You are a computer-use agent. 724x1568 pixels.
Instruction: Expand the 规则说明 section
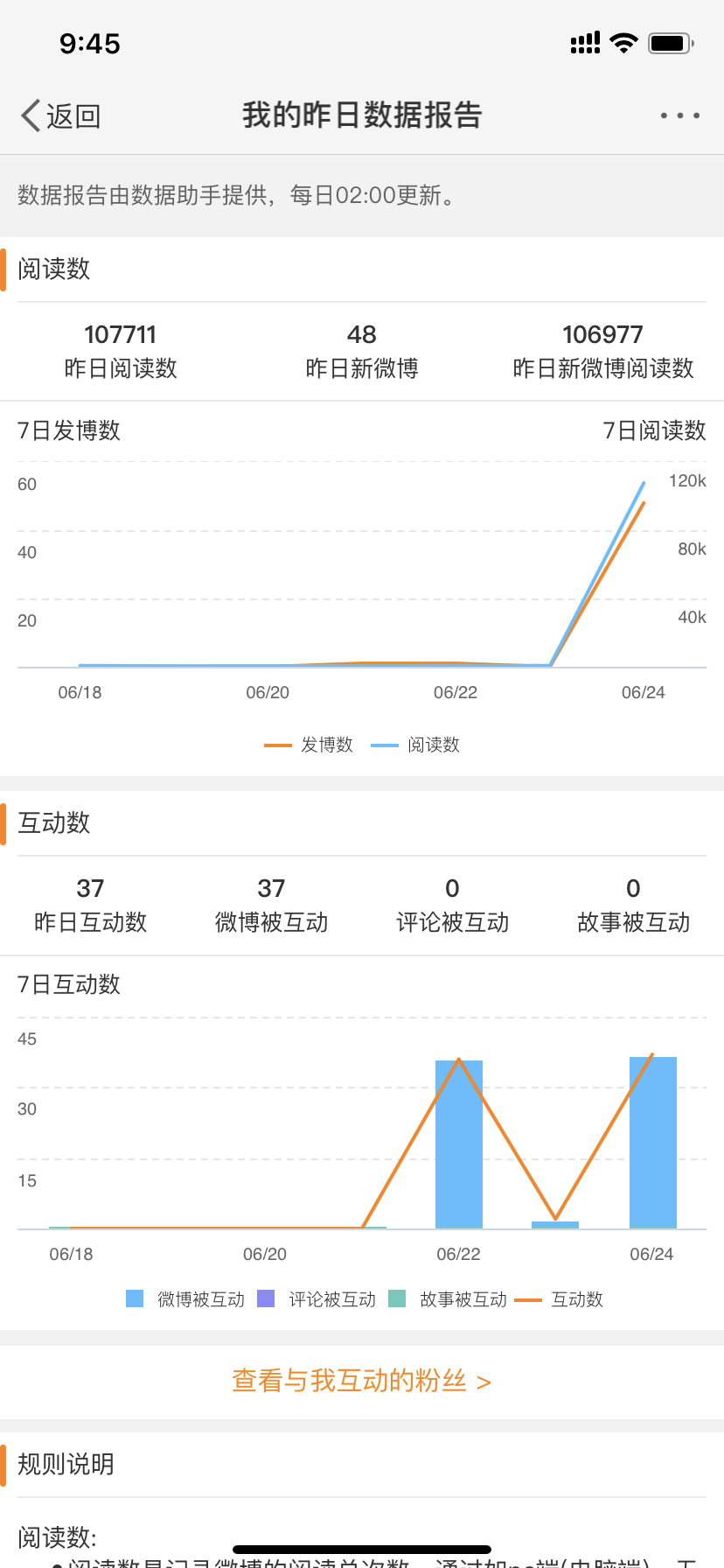coord(66,1465)
